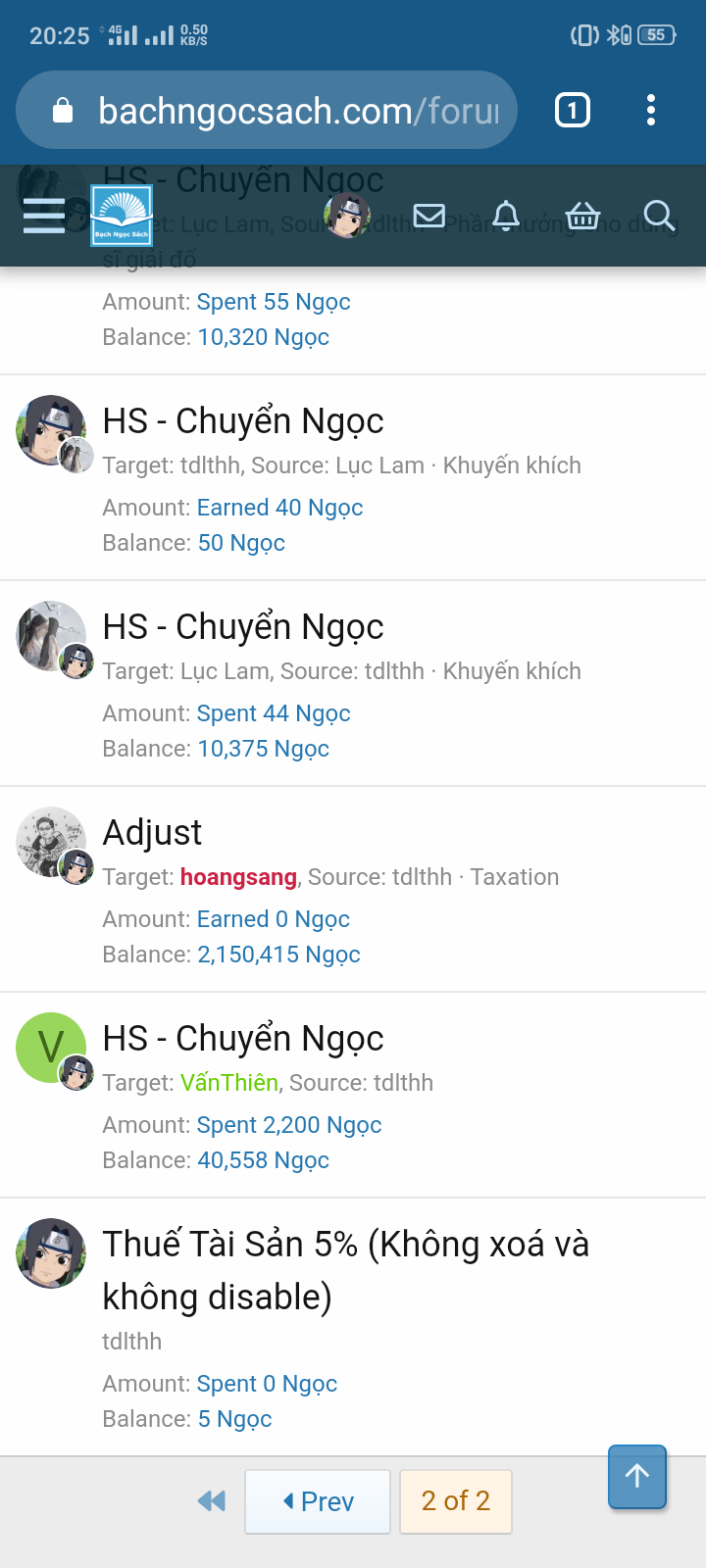Open the 2 of 2 page selector

456,1501
